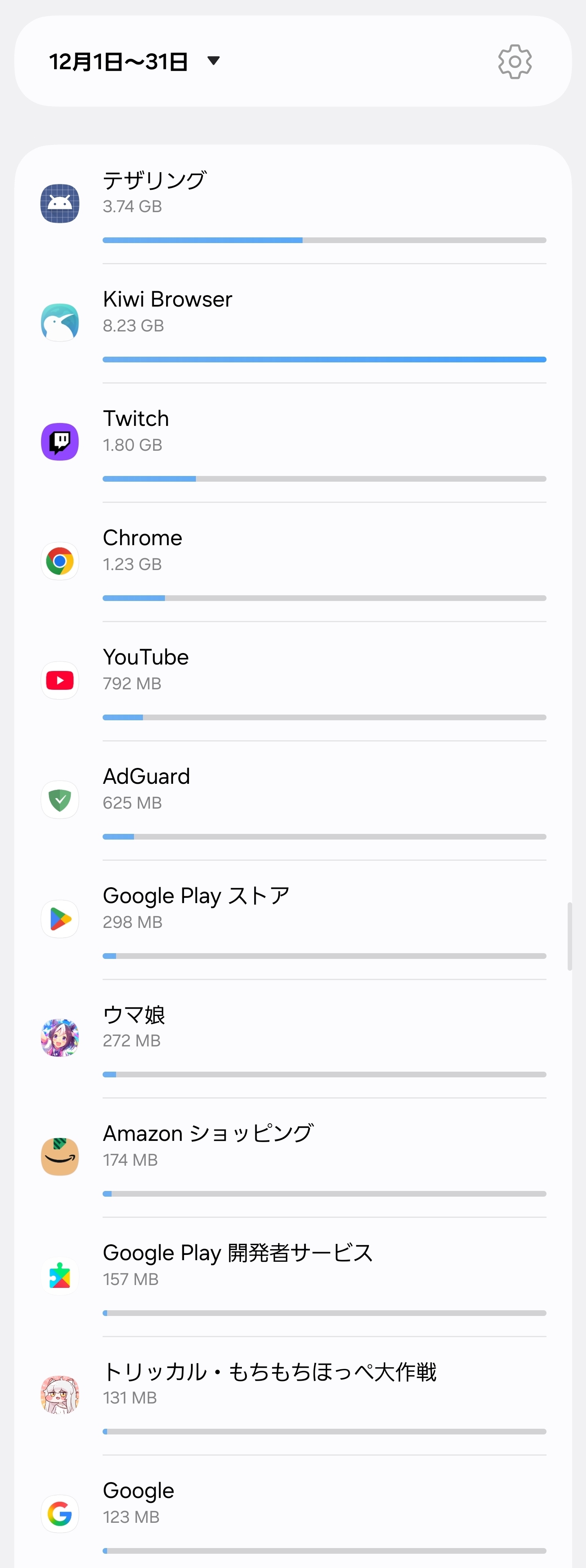Open トリッカル・もちもちほっぺ大作戦 usage details
Screen dimensions: 586x1568
(293, 1396)
